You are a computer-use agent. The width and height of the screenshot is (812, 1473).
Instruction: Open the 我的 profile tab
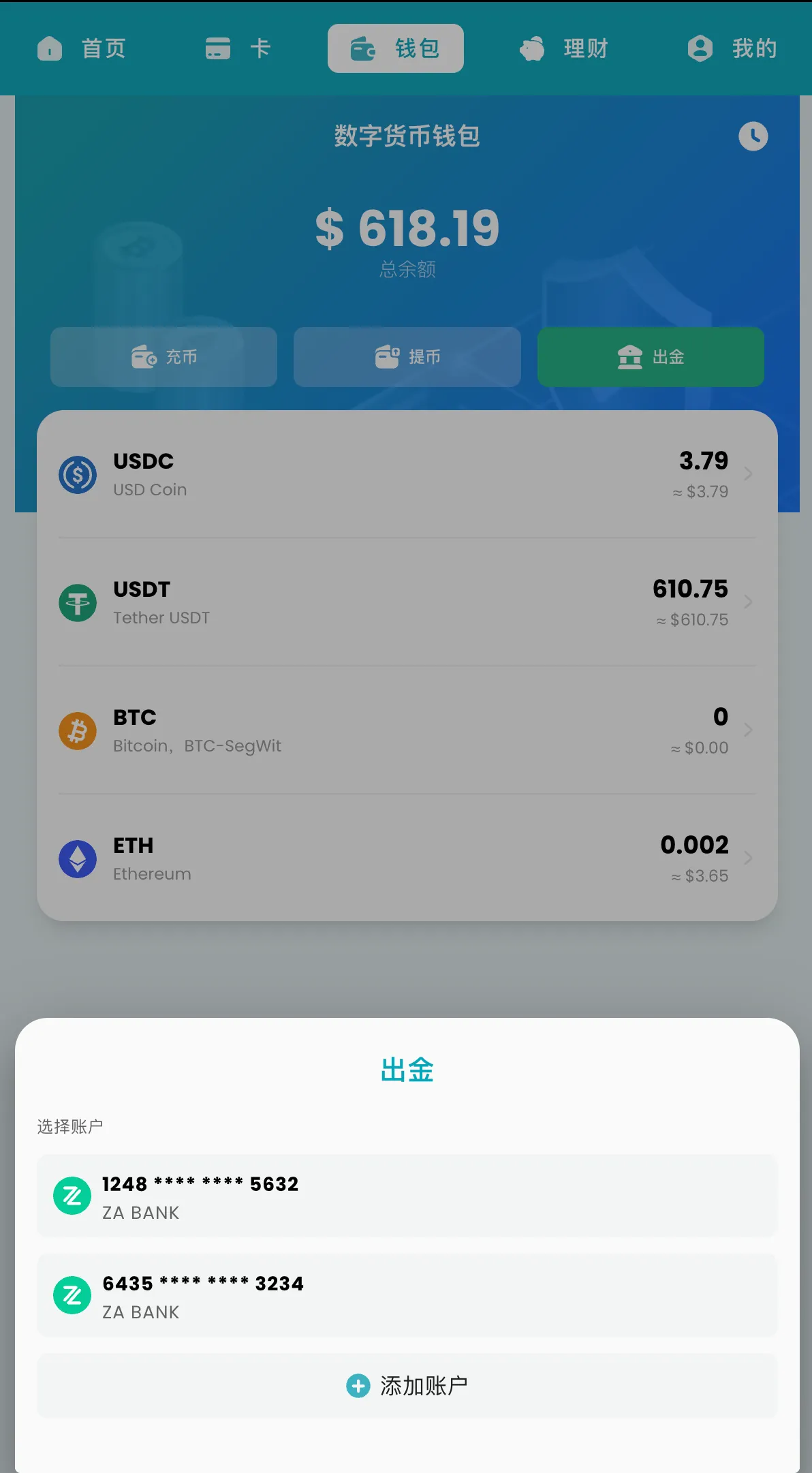click(732, 48)
